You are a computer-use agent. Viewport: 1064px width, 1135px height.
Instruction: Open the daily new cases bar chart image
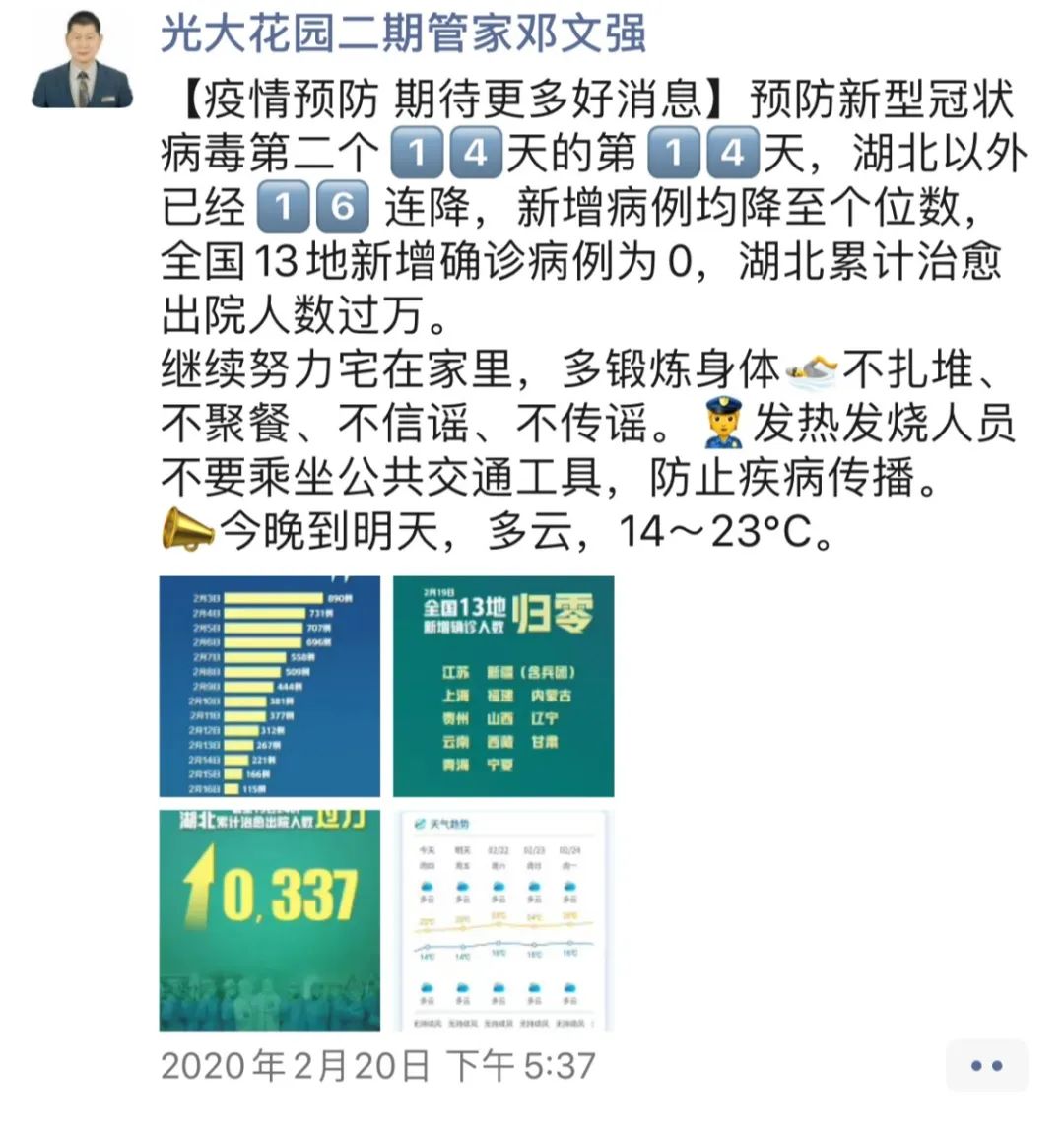(x=270, y=686)
